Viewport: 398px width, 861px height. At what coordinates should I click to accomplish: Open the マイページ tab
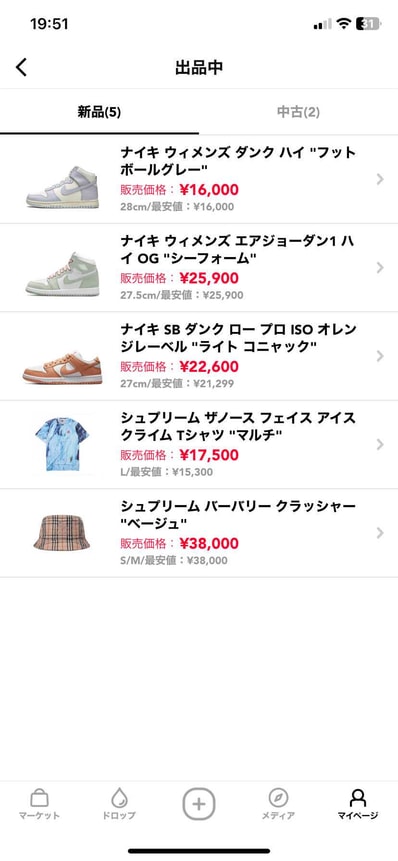(358, 804)
